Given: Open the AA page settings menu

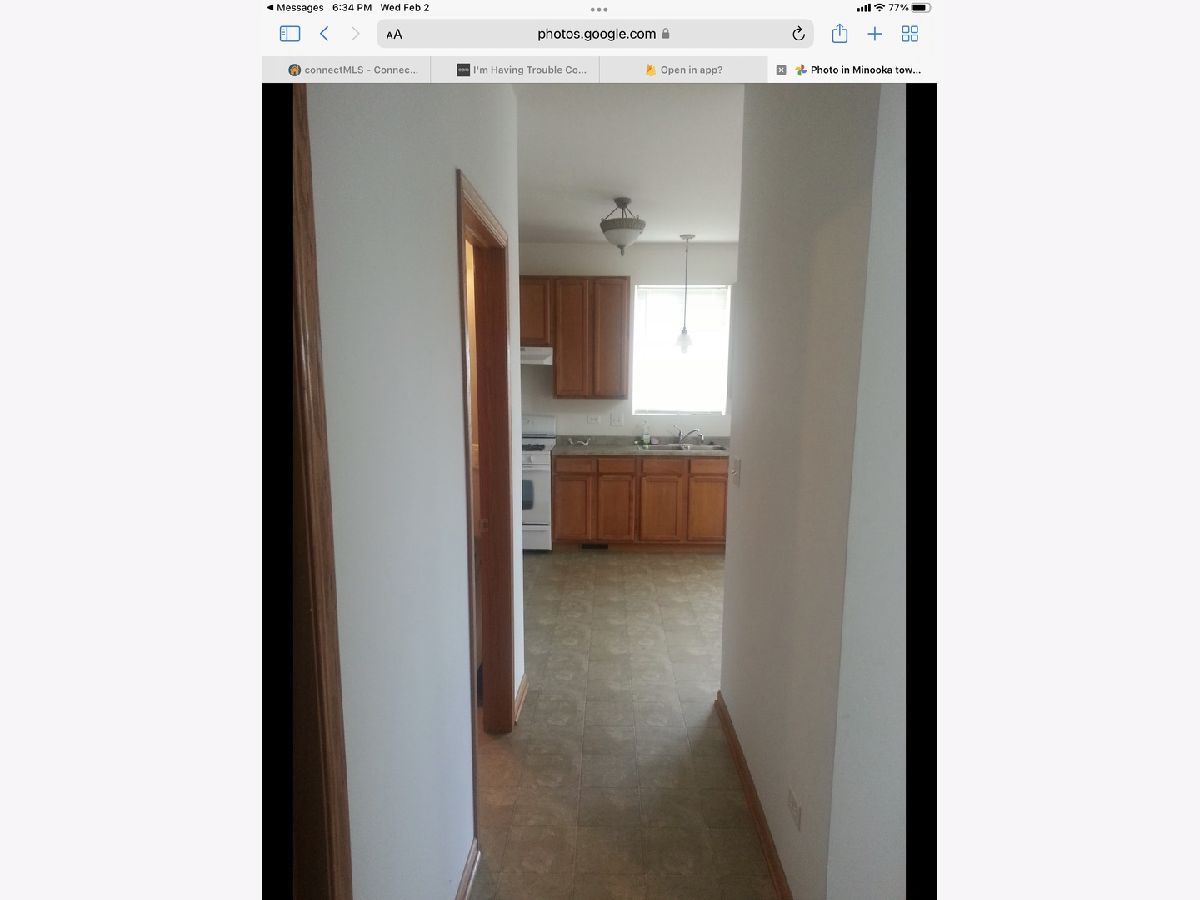Looking at the screenshot, I should pos(395,34).
